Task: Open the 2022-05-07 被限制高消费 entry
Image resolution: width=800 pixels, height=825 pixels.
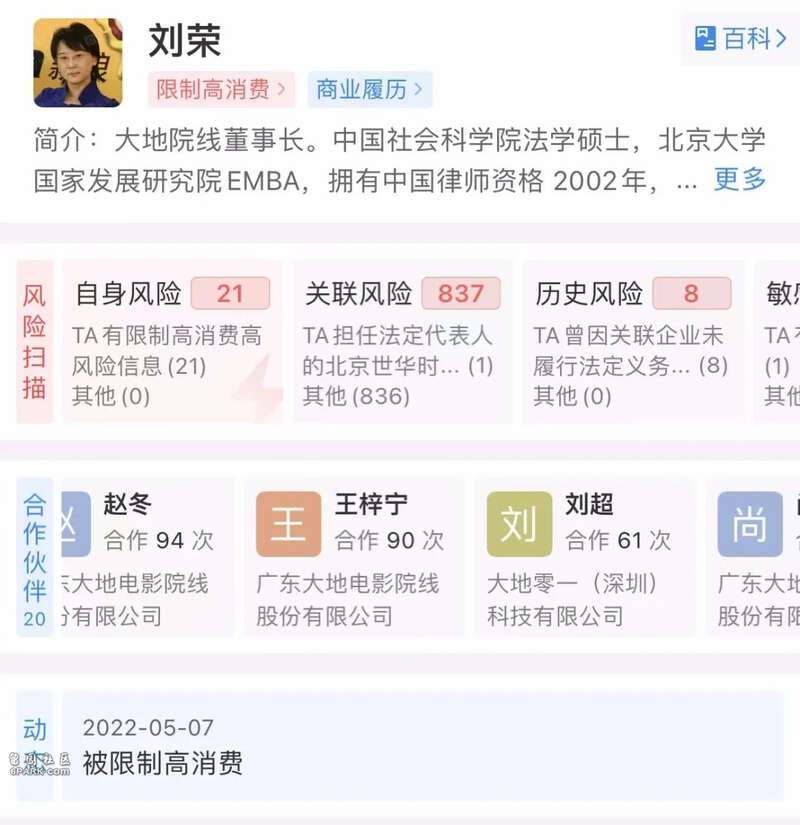Action: click(x=420, y=746)
